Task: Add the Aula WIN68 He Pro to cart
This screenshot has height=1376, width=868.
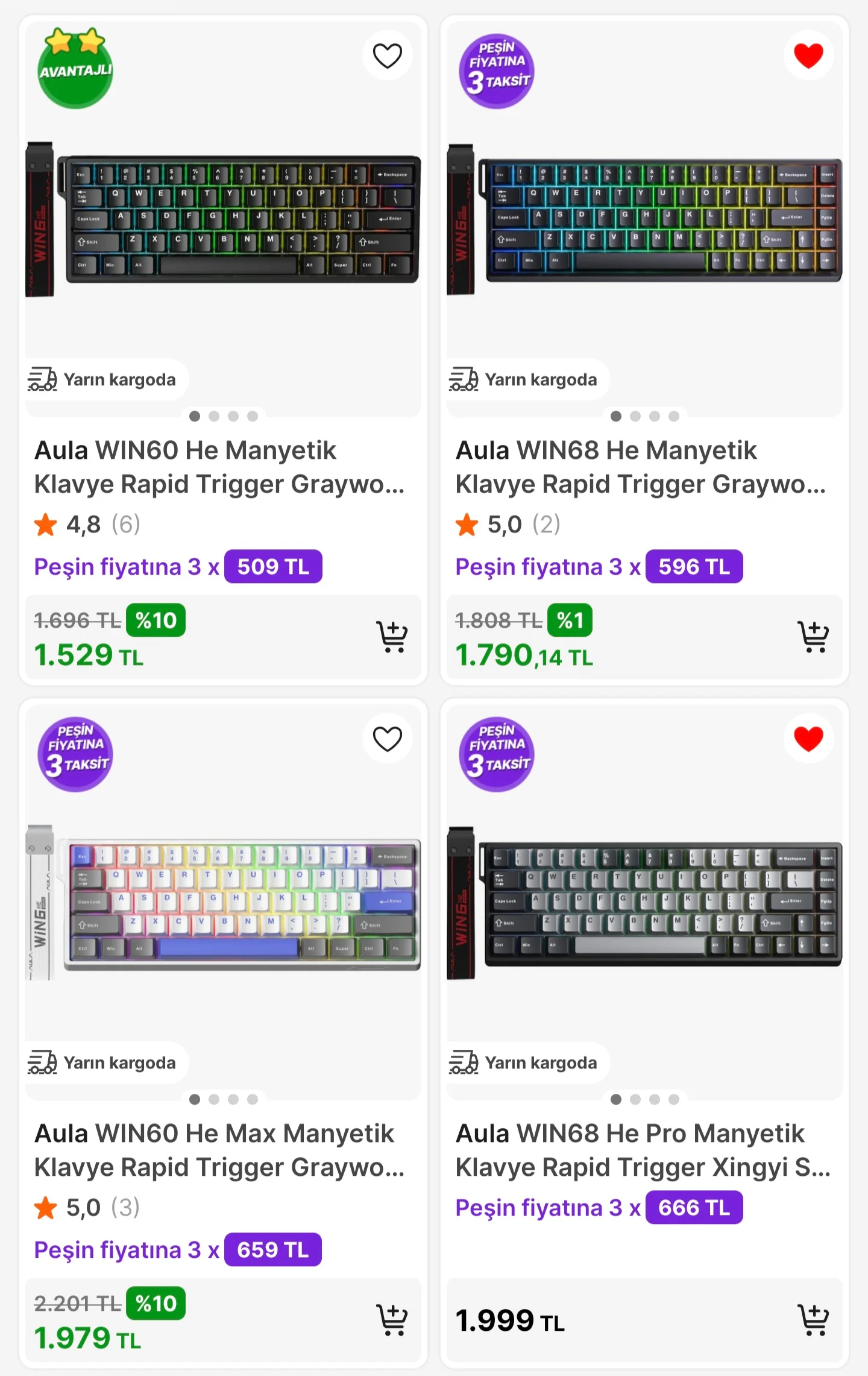Action: click(813, 1320)
